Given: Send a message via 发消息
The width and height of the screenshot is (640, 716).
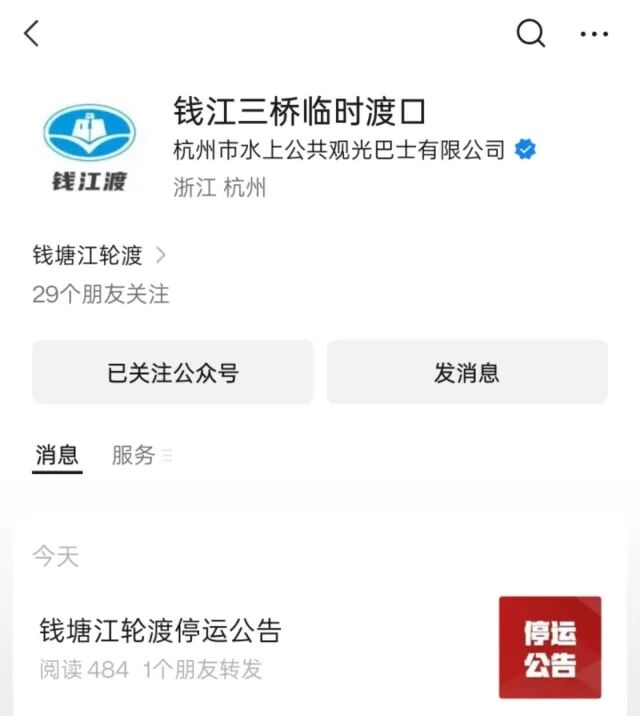Looking at the screenshot, I should coord(467,373).
